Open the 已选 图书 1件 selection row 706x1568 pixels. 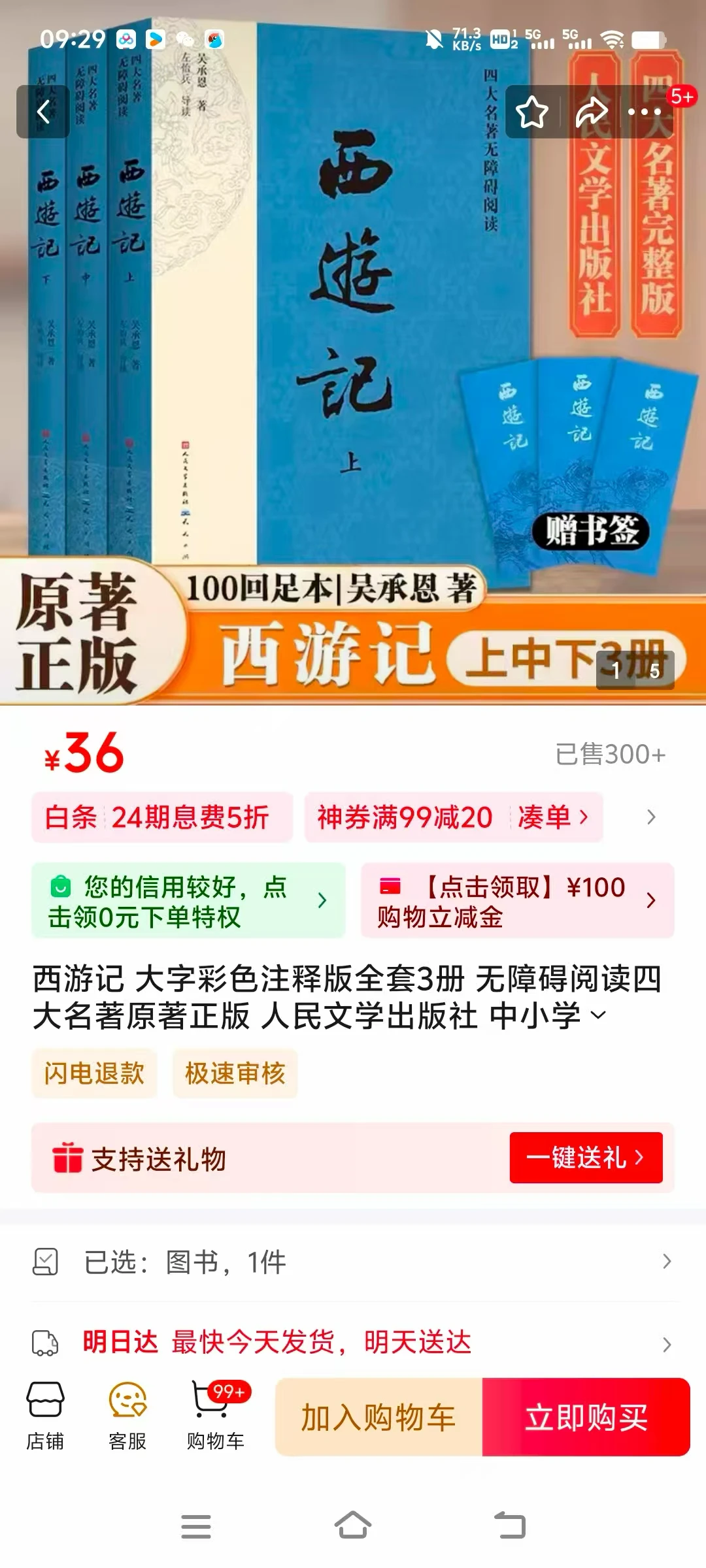tap(353, 1262)
